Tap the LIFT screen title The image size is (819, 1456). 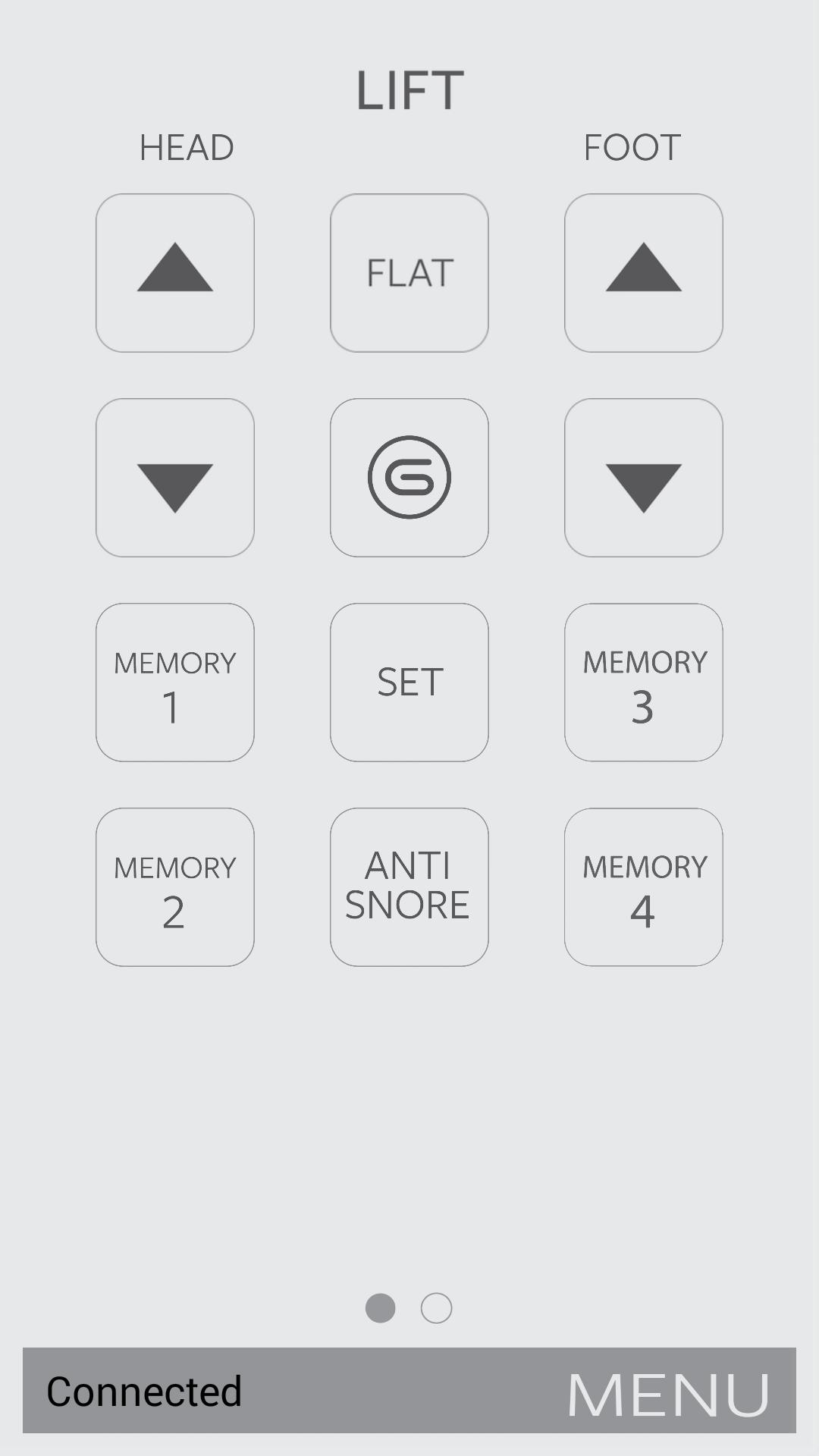pyautogui.click(x=409, y=89)
